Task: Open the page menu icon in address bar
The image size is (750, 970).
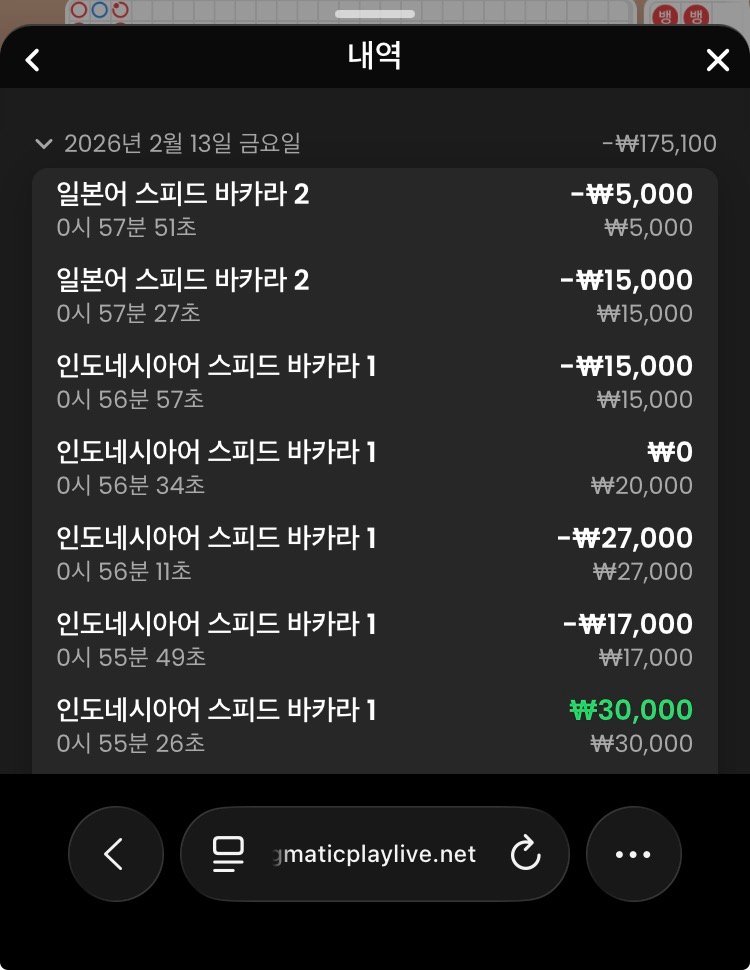Action: (228, 854)
